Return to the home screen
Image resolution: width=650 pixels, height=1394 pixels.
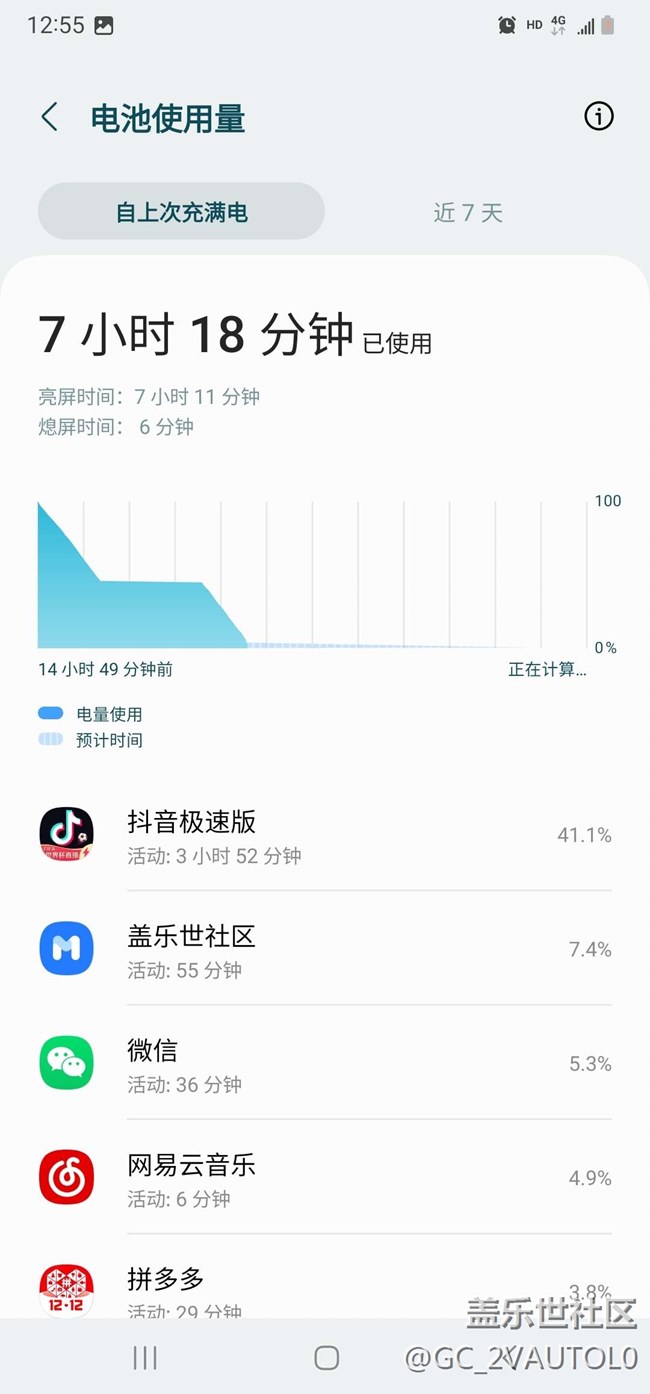point(326,1357)
